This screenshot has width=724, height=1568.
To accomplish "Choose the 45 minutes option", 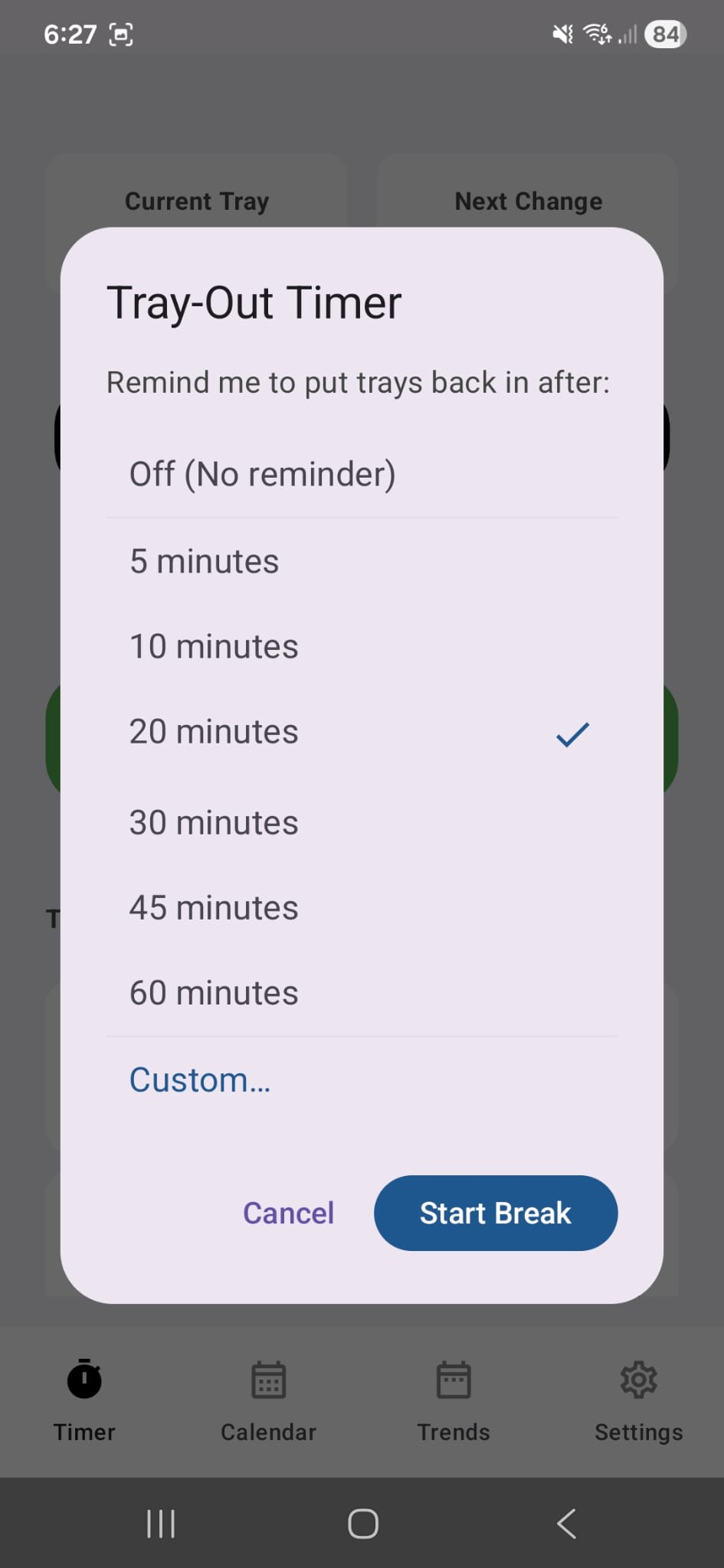I will pos(213,906).
